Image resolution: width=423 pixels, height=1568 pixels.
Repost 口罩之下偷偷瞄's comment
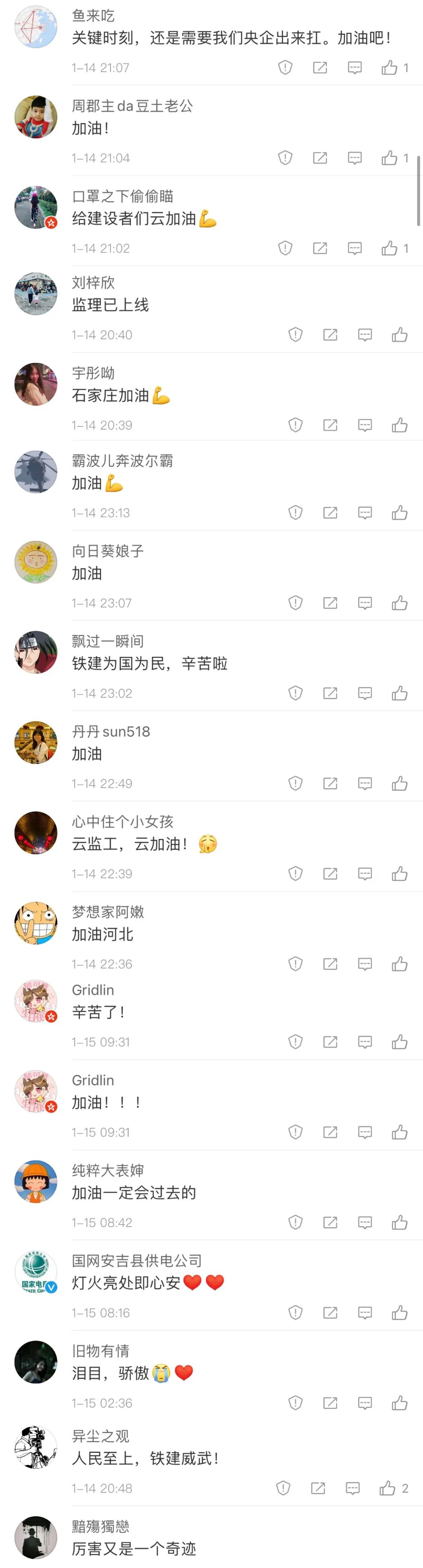point(320,249)
